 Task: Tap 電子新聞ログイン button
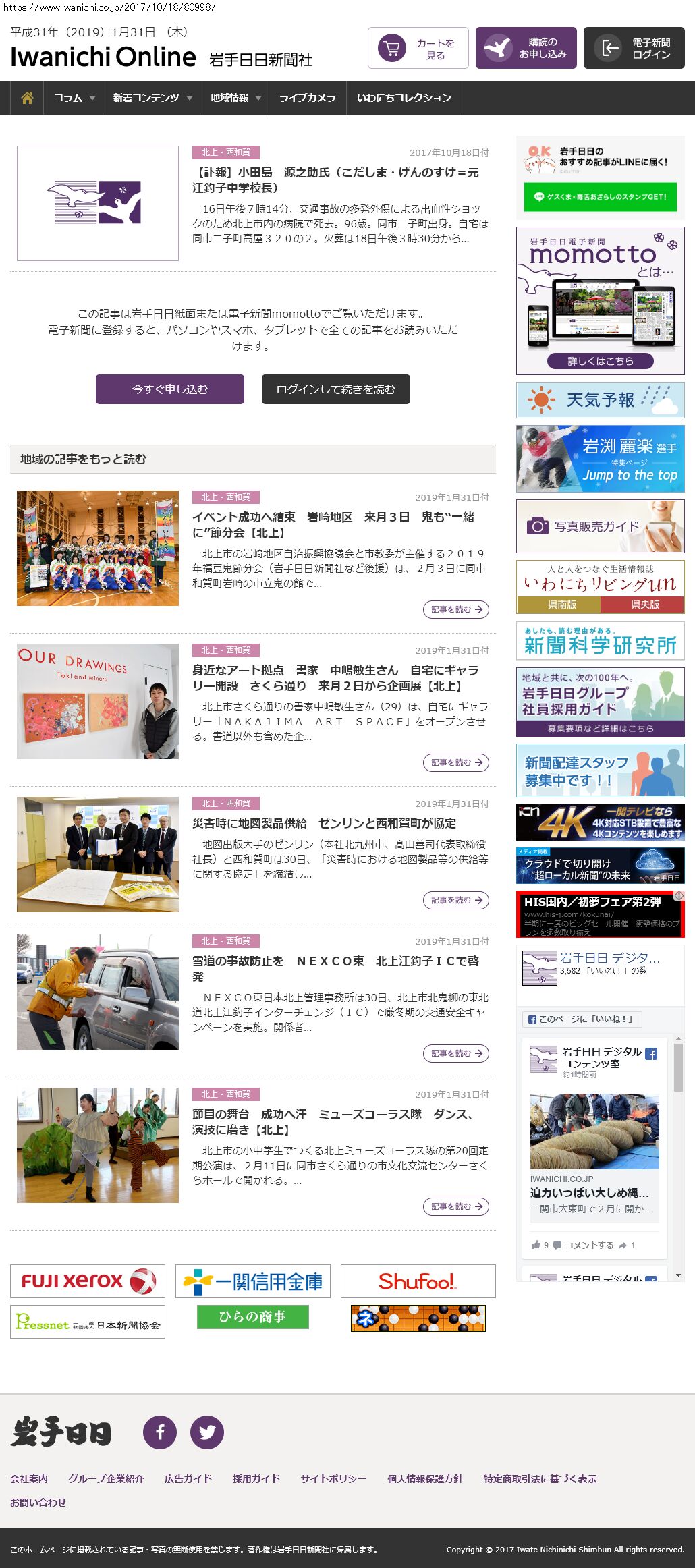click(x=634, y=48)
